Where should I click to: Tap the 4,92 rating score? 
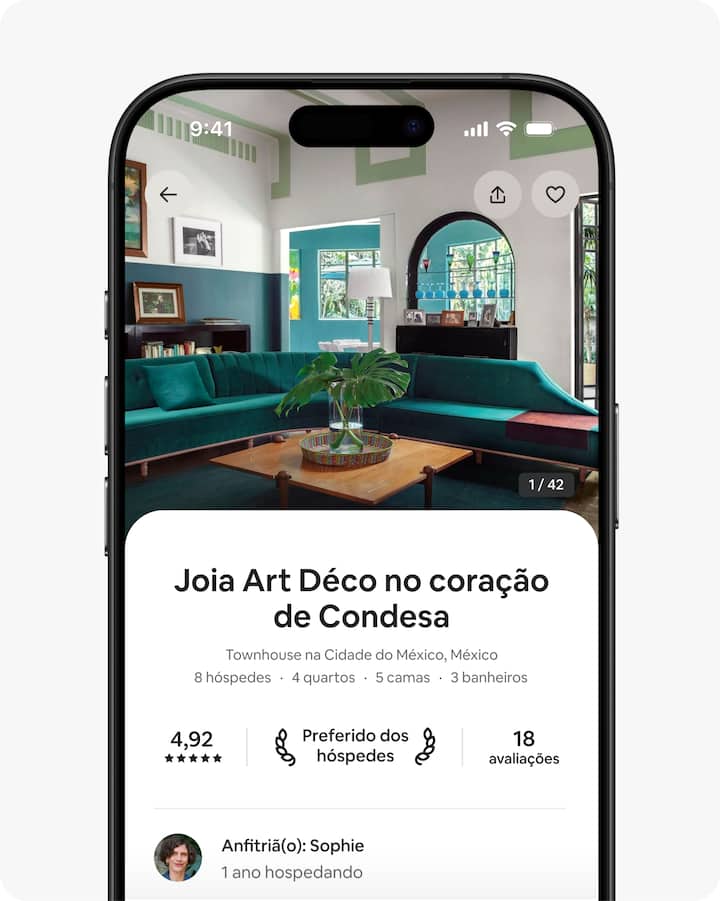191,739
